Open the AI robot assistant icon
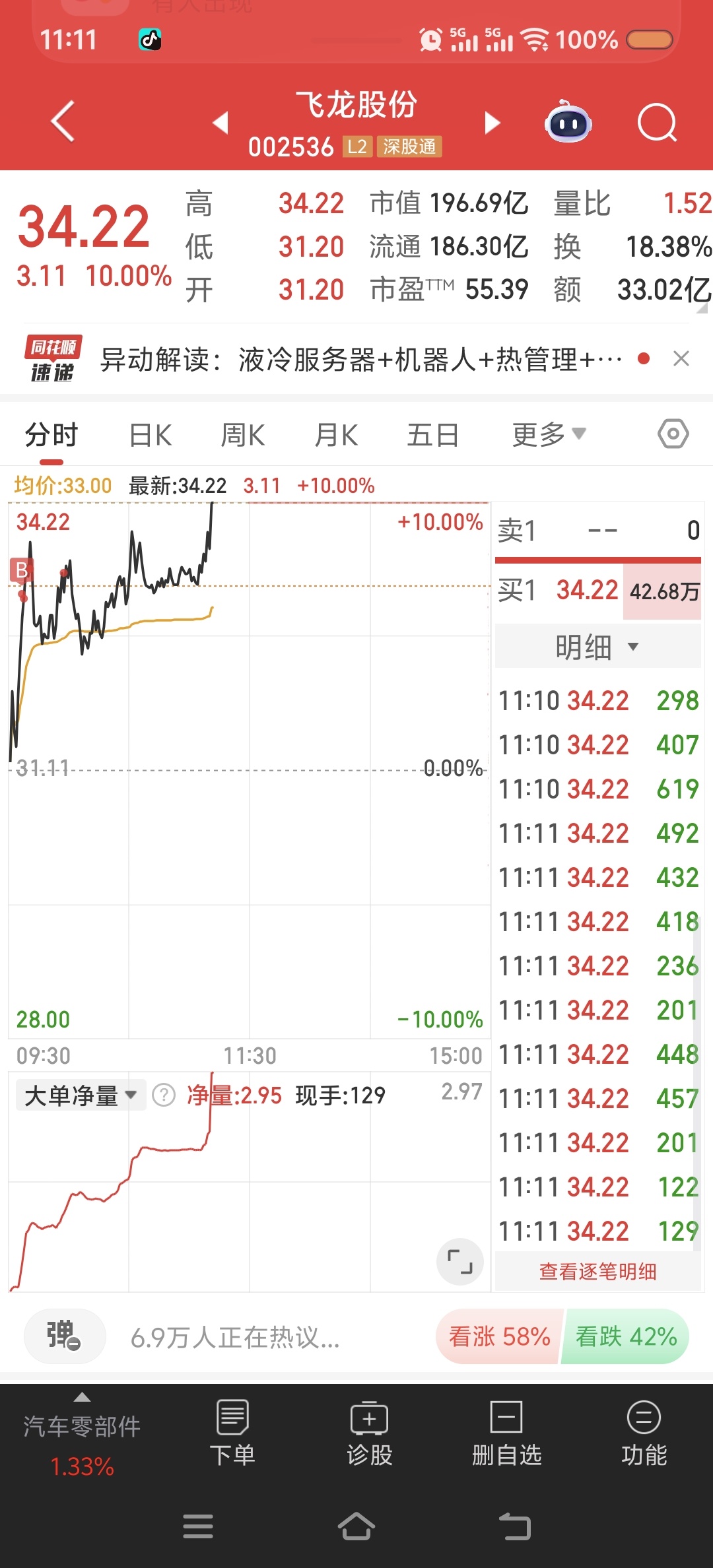Image resolution: width=713 pixels, height=1568 pixels. (x=568, y=123)
